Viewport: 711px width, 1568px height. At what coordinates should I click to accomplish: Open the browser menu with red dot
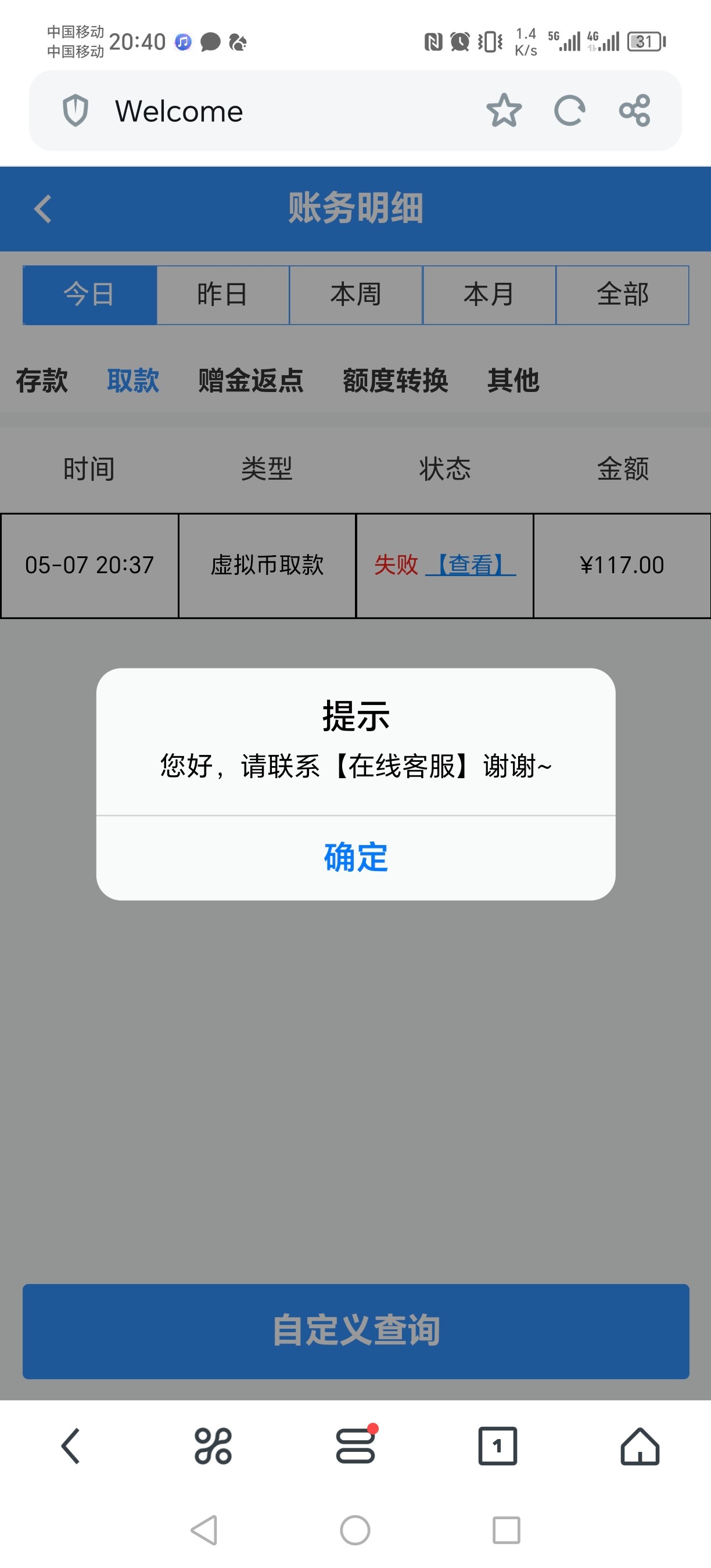[x=355, y=1445]
